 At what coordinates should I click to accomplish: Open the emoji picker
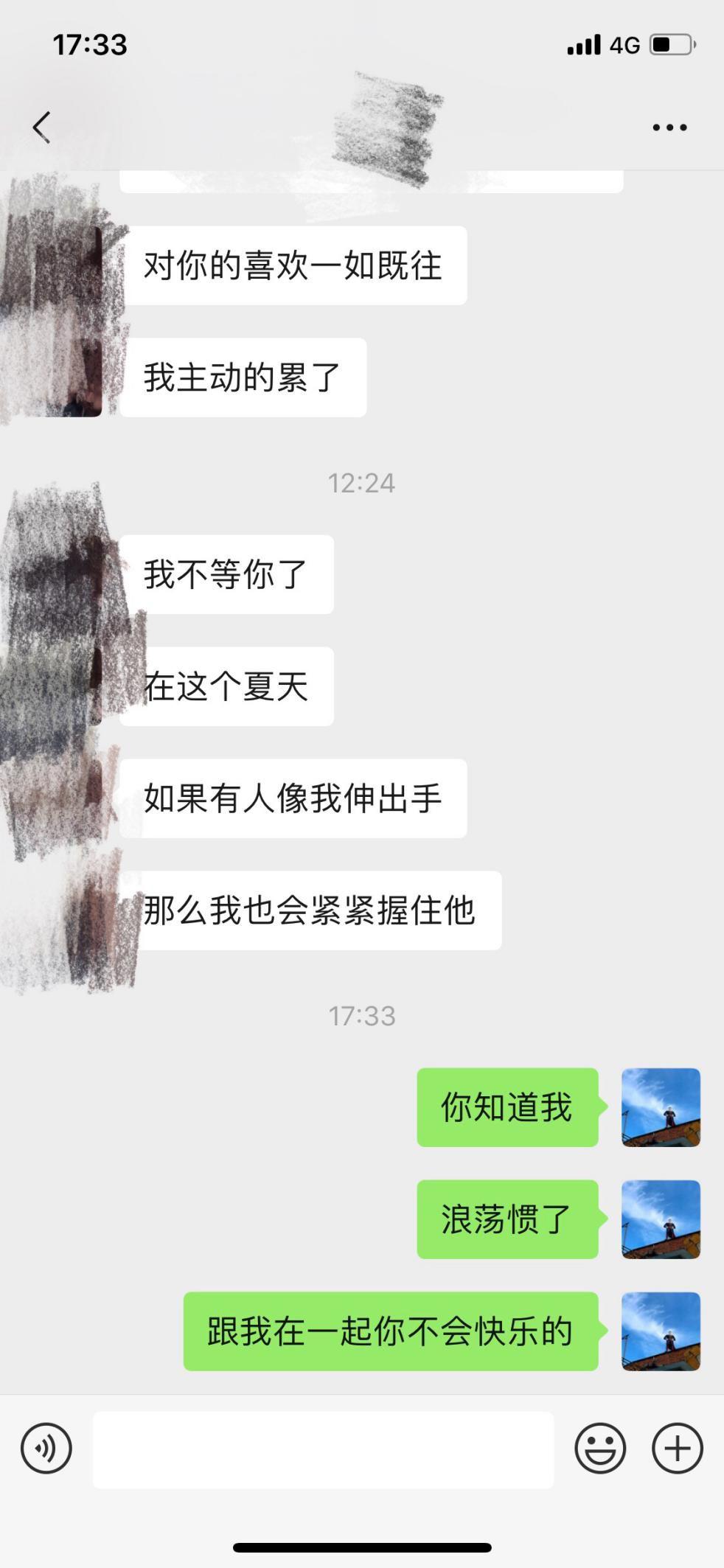click(600, 1447)
